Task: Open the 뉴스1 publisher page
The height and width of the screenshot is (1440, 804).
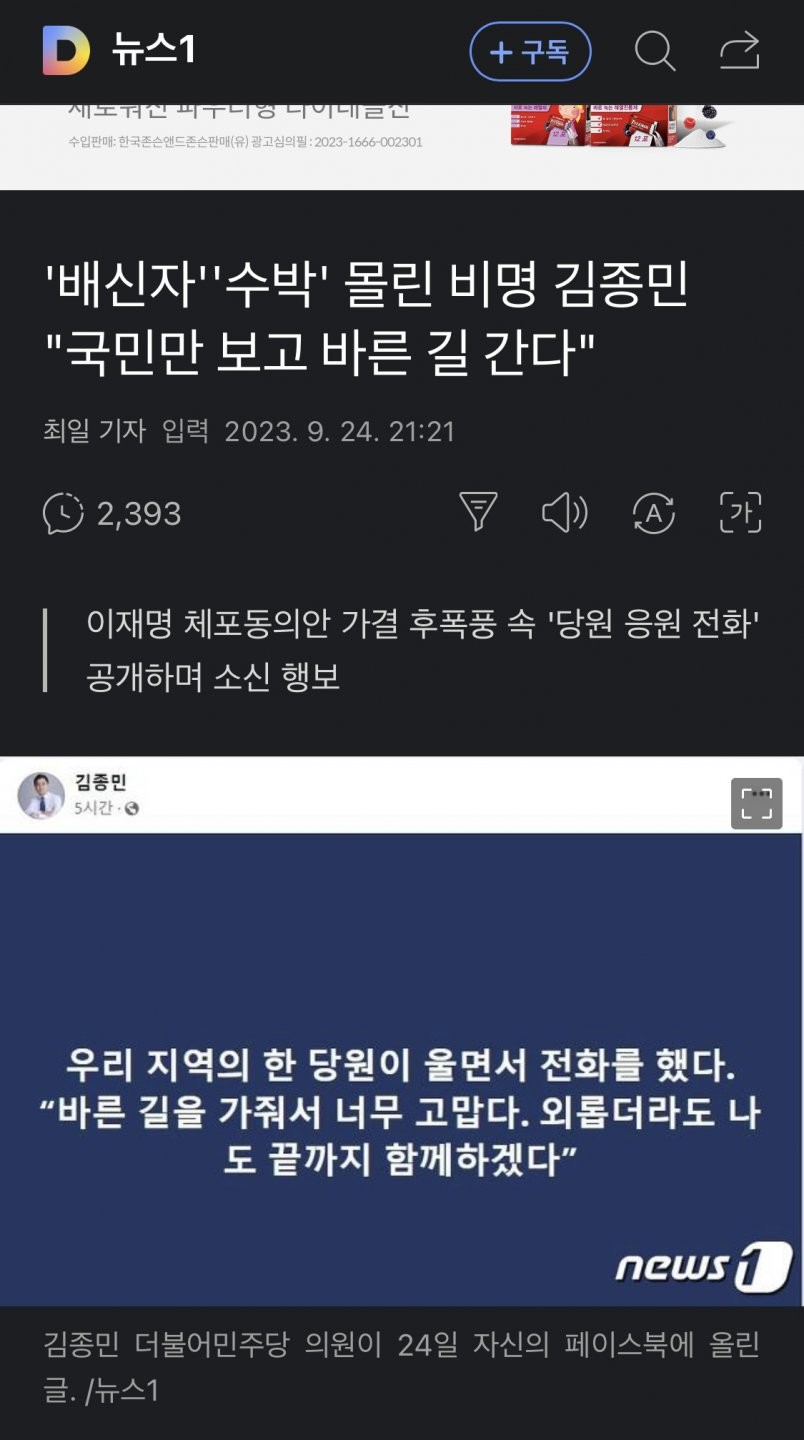Action: point(153,50)
